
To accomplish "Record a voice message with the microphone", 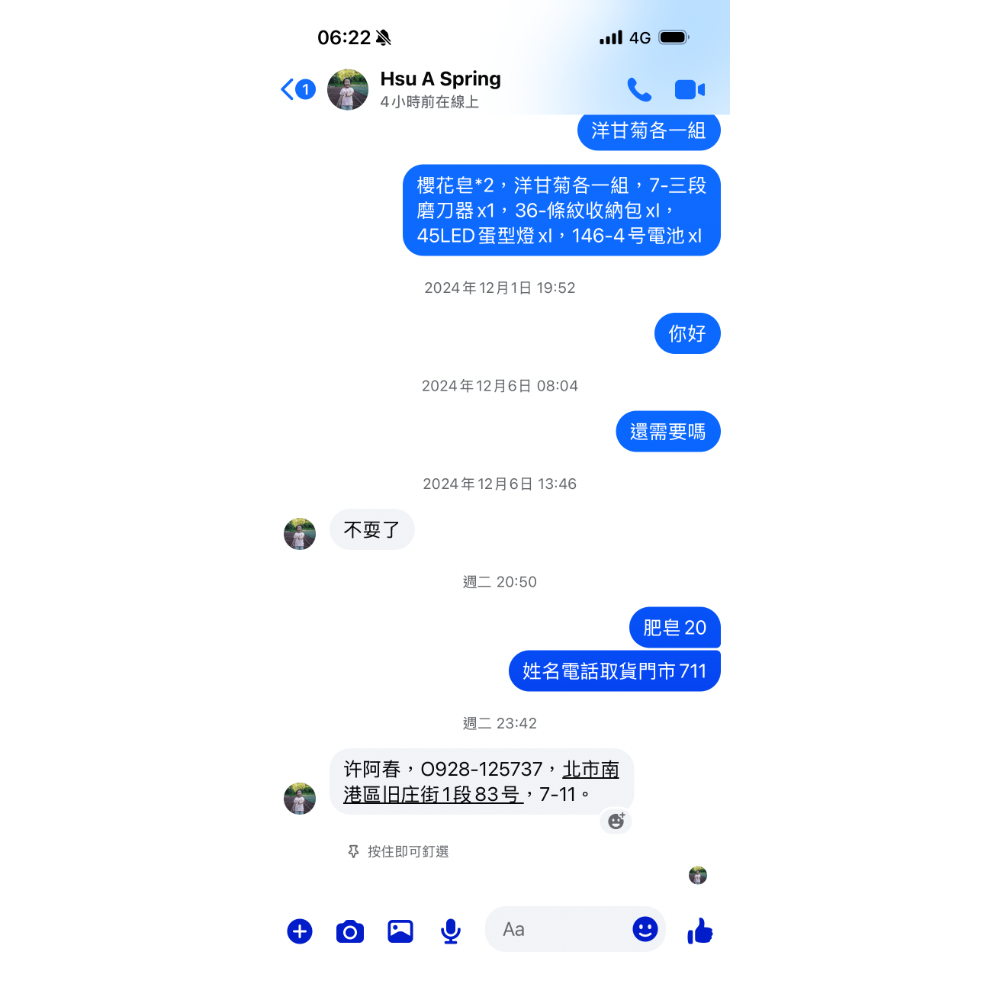I will pos(451,931).
